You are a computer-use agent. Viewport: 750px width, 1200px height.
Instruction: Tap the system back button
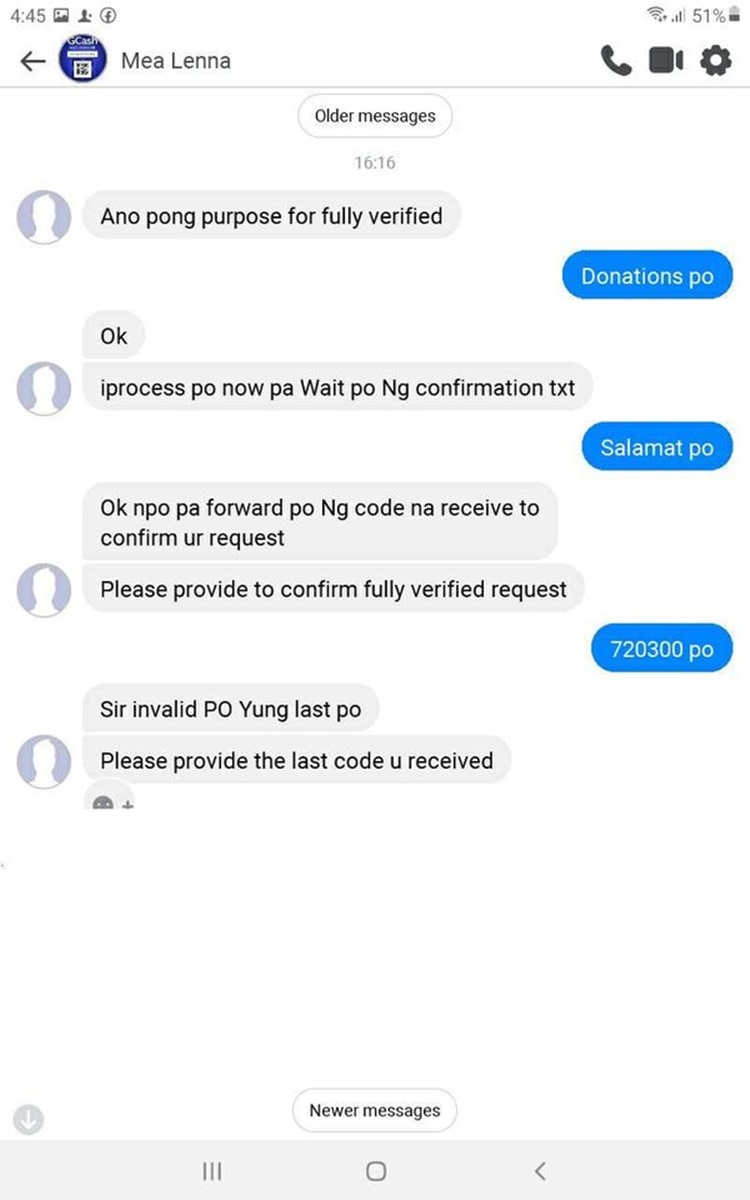click(540, 1171)
